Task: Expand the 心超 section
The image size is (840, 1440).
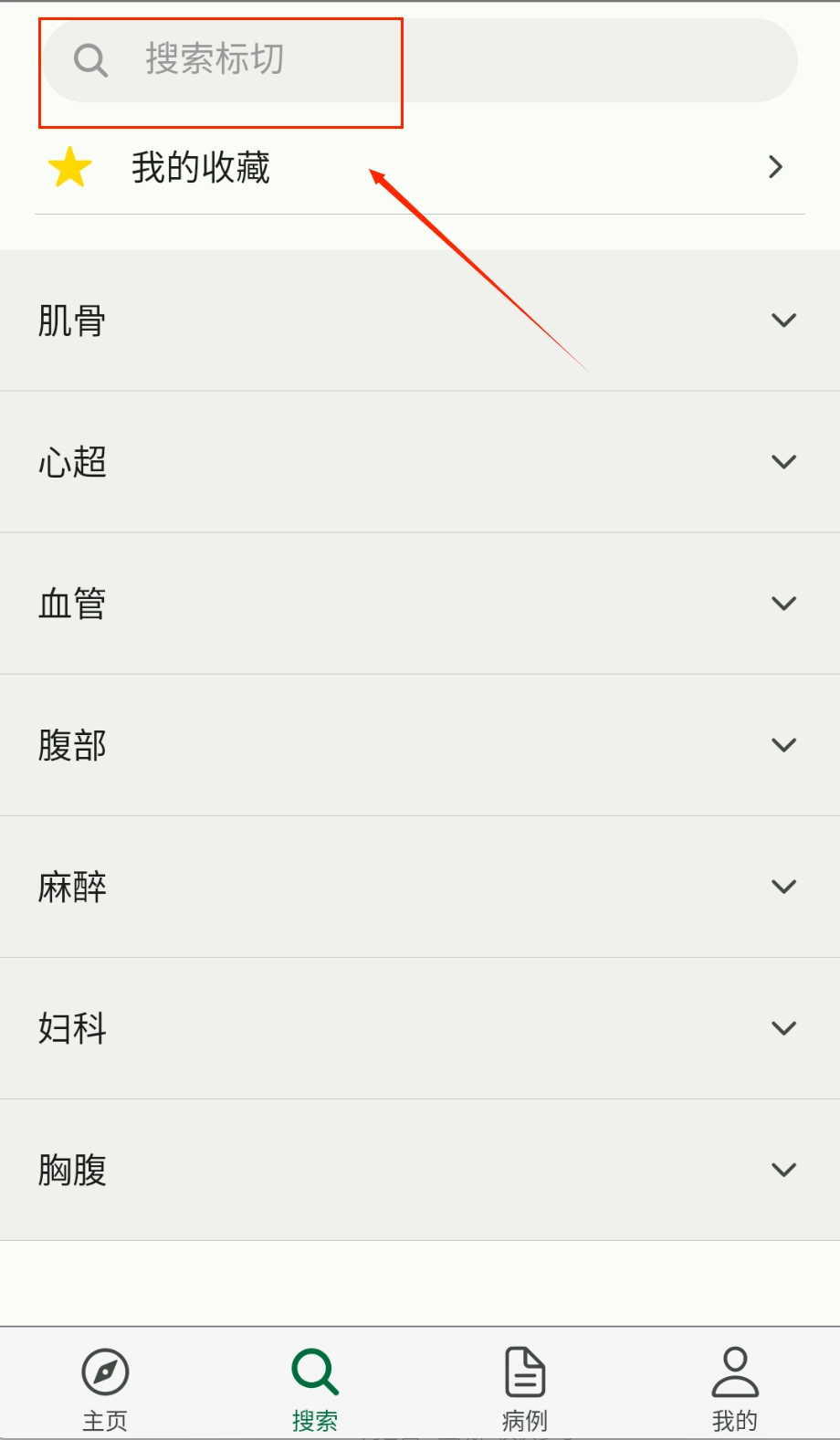Action: [x=420, y=462]
